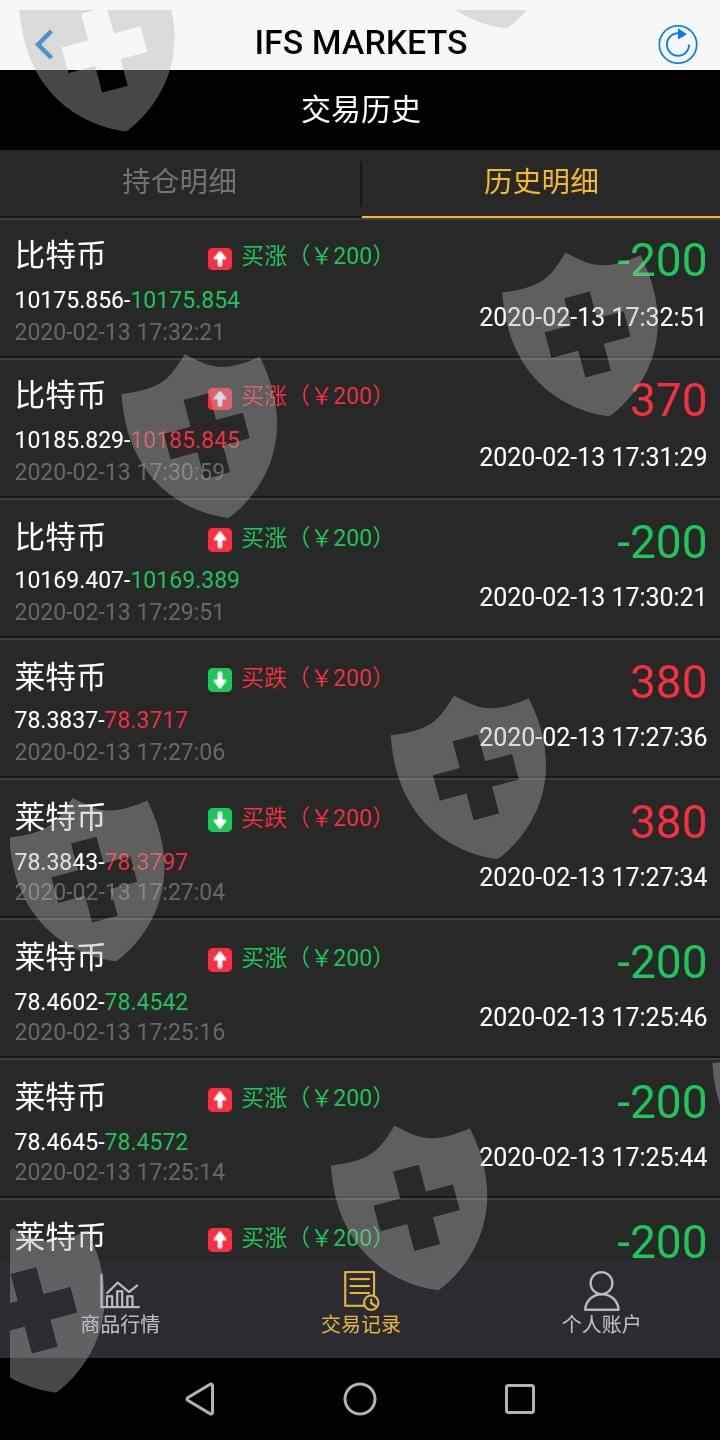
Task: Open the 交易记录 tab
Action: [x=360, y=1304]
